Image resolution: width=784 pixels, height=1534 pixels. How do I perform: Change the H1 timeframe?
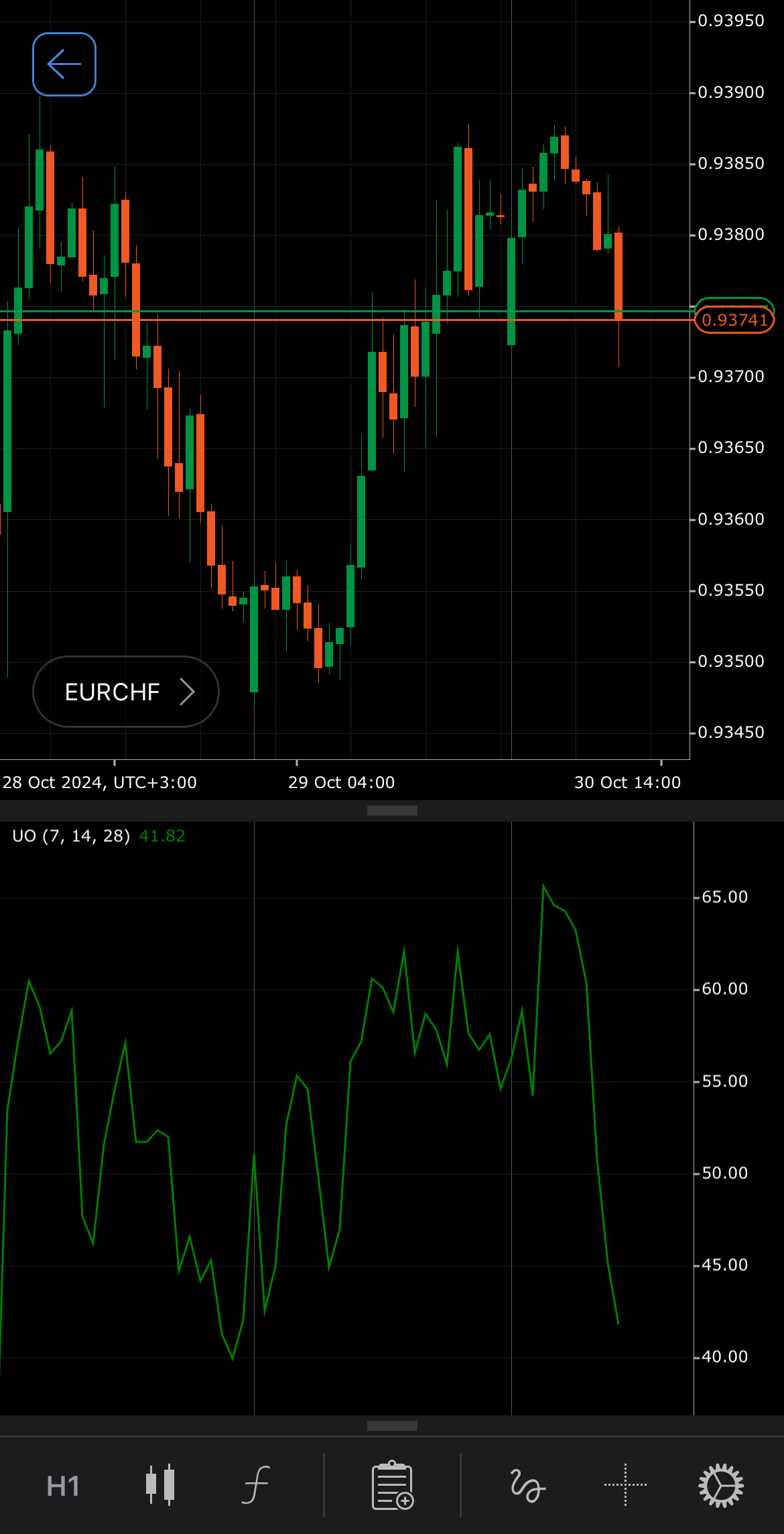pos(63,1486)
